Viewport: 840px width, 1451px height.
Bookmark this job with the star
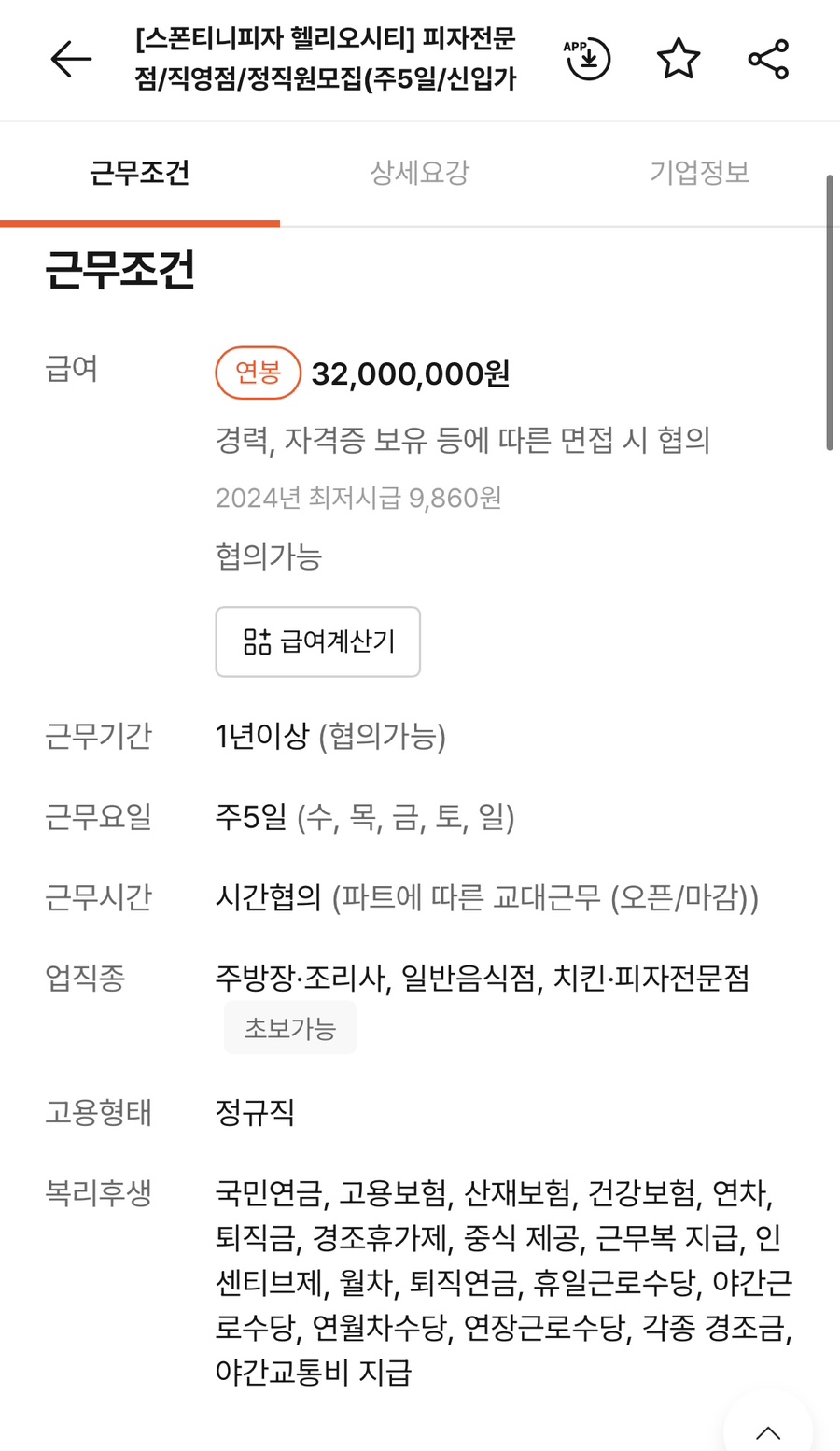[x=679, y=60]
